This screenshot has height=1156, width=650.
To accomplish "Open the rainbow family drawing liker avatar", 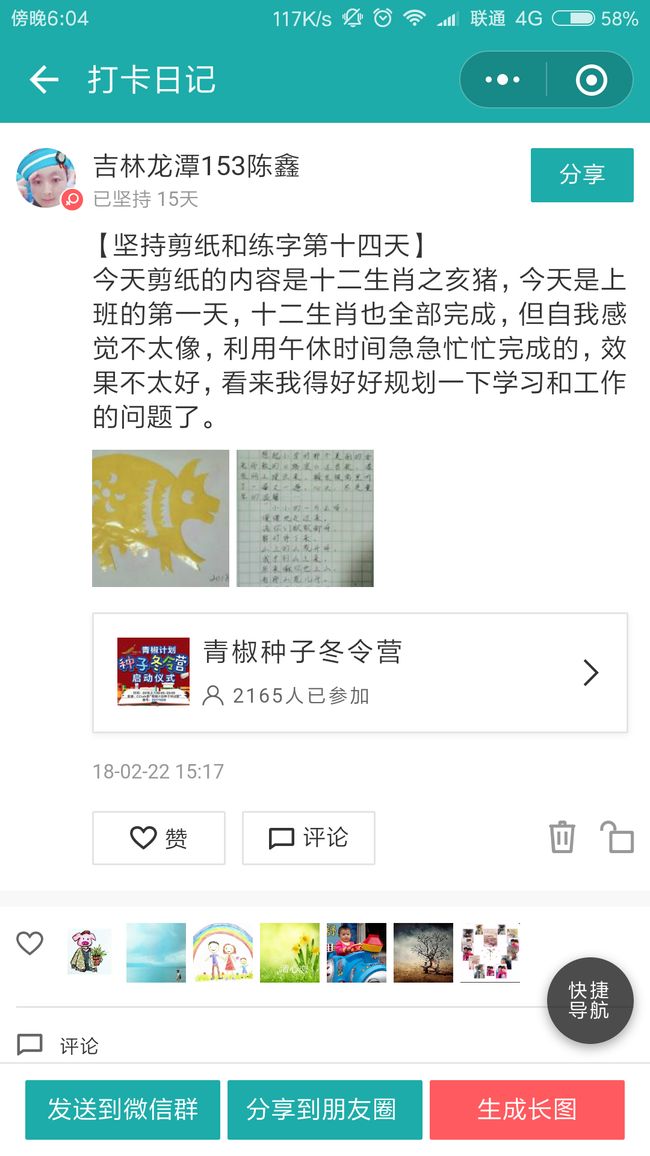I will [223, 953].
